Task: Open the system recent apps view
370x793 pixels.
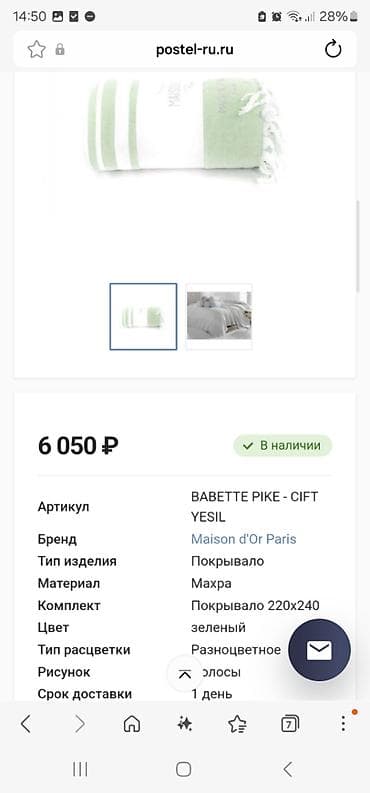Action: (80, 770)
